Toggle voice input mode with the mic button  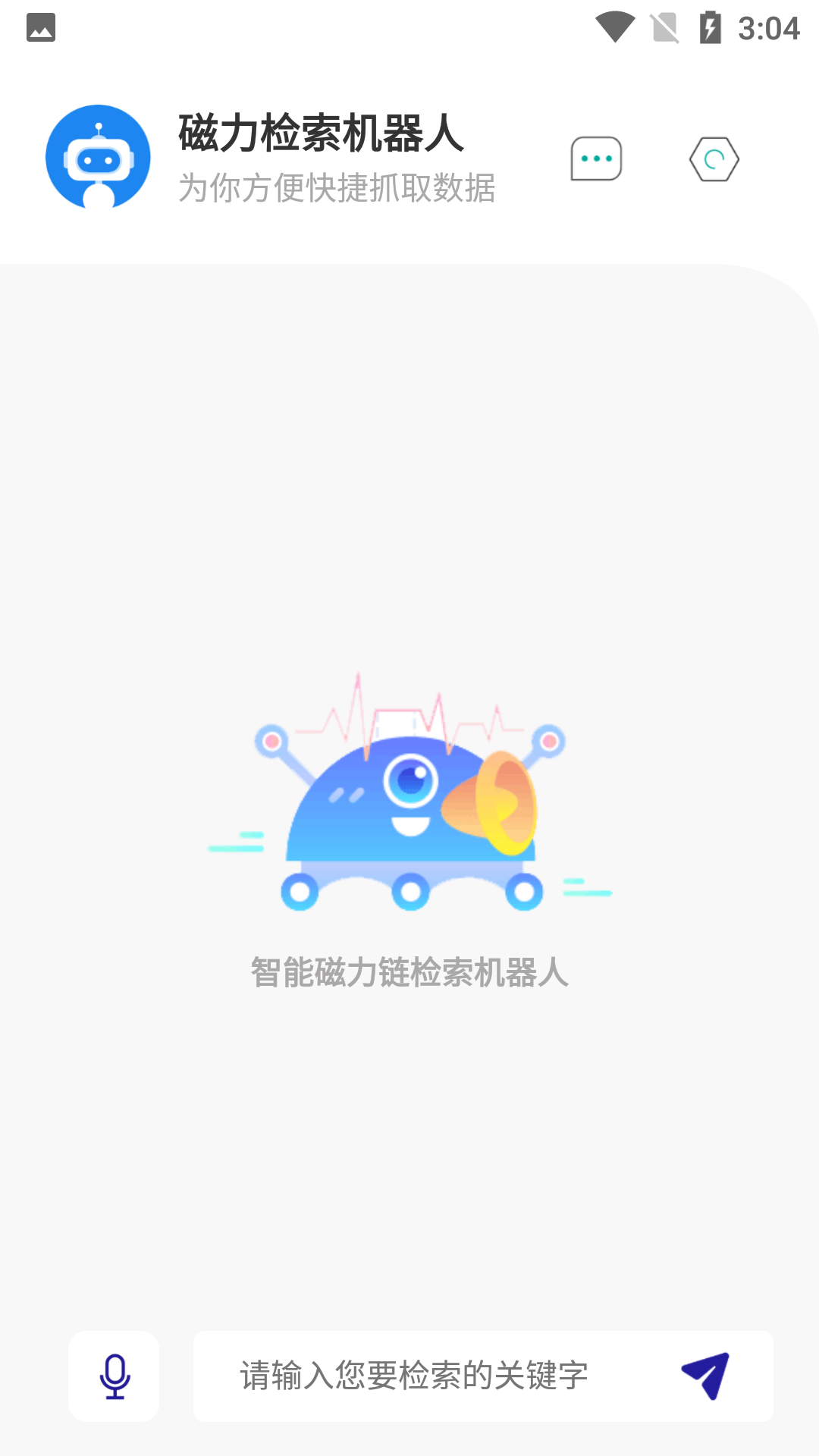(x=115, y=1376)
